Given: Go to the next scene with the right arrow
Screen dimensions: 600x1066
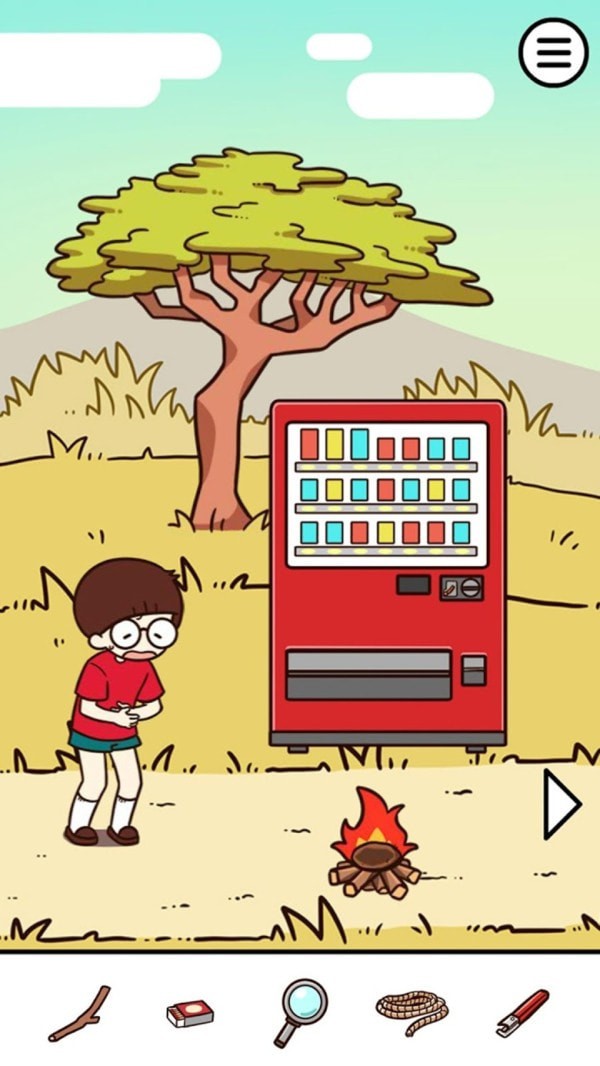Looking at the screenshot, I should tap(561, 803).
